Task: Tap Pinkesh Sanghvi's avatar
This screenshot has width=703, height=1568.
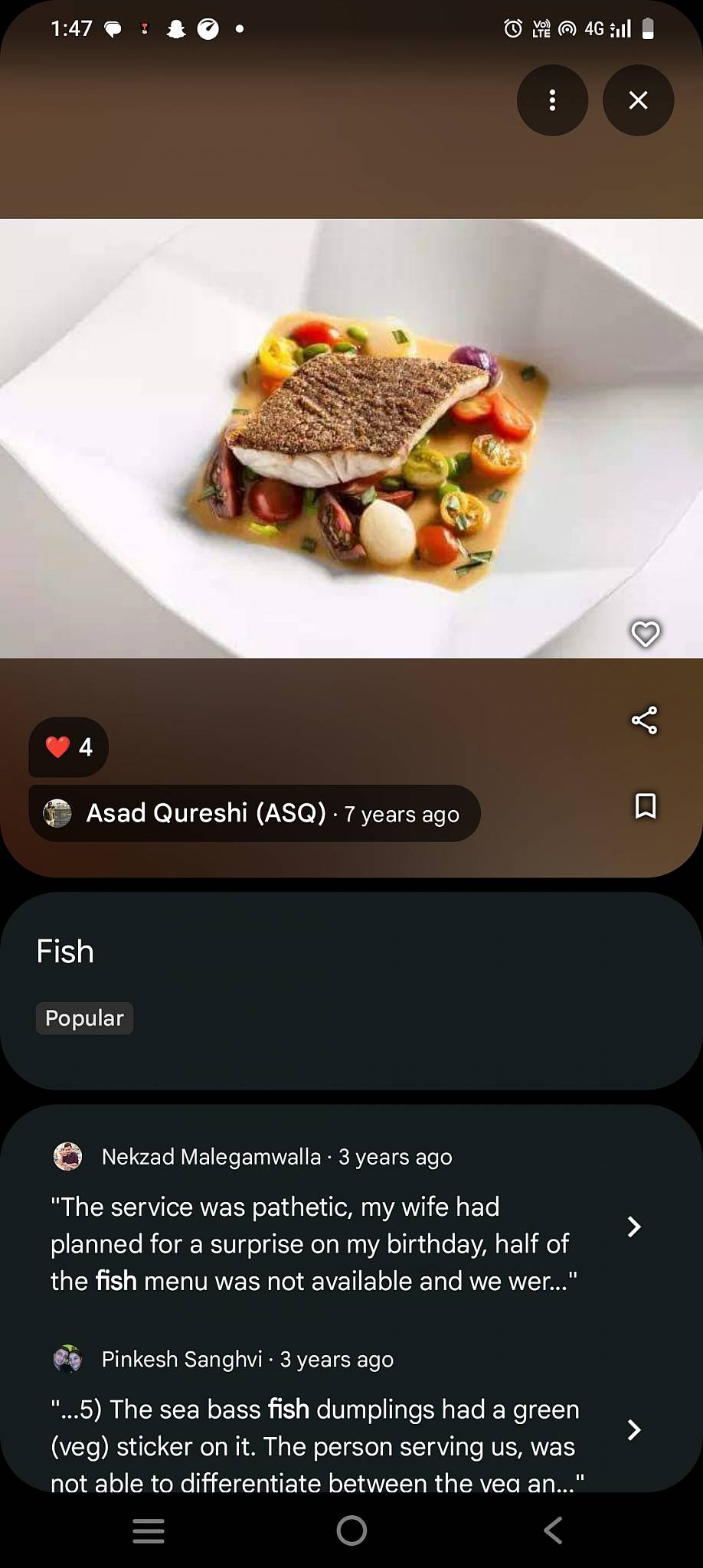Action: click(67, 1359)
